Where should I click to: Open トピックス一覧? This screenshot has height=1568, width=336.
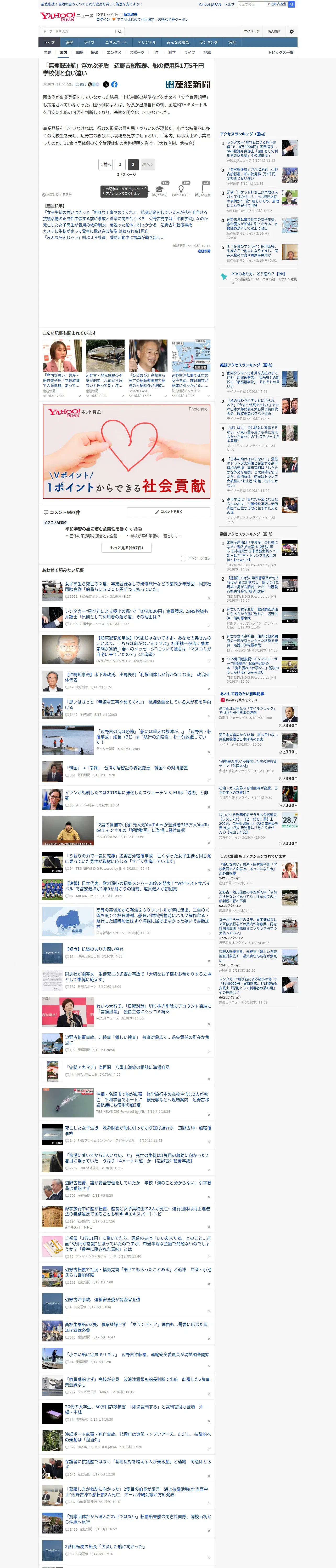point(281,52)
